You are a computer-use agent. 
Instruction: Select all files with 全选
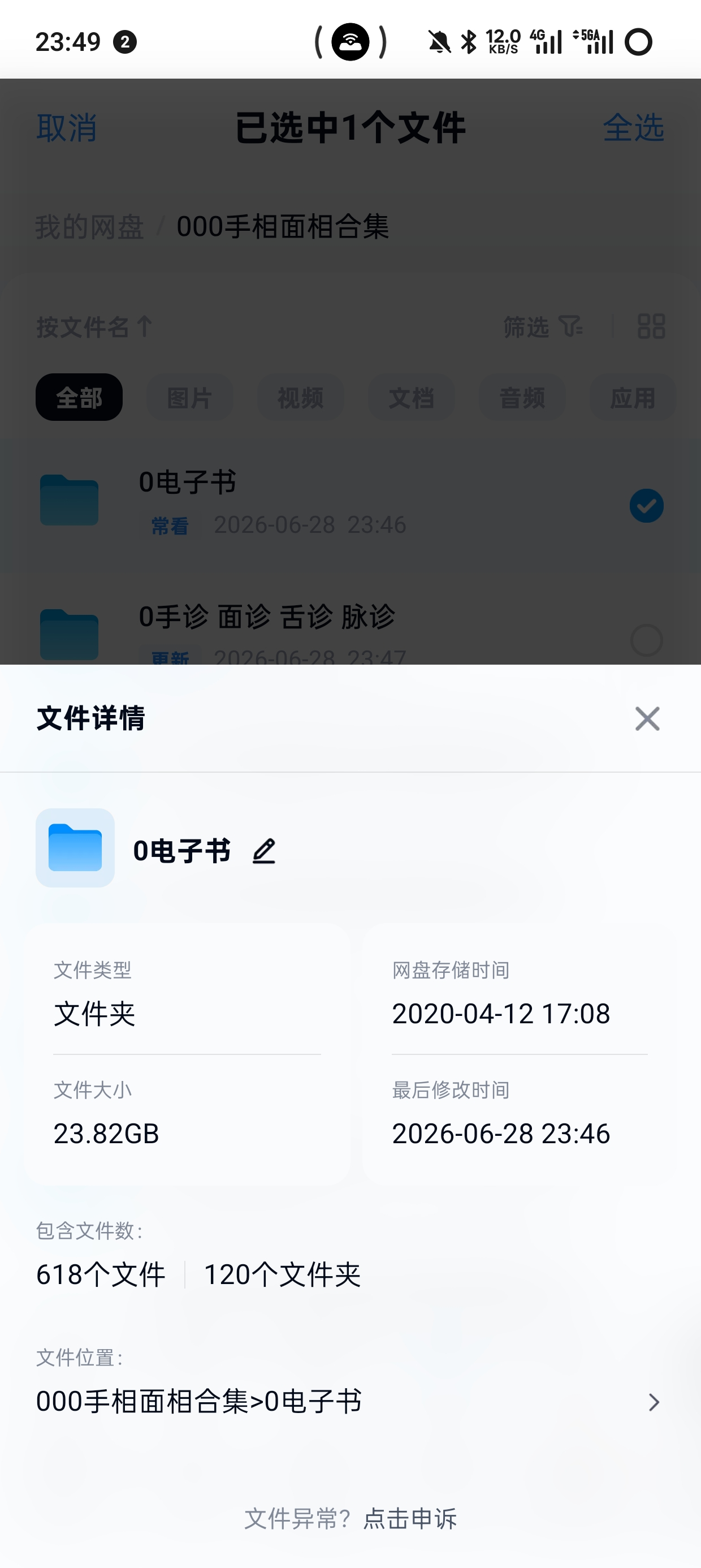[634, 128]
